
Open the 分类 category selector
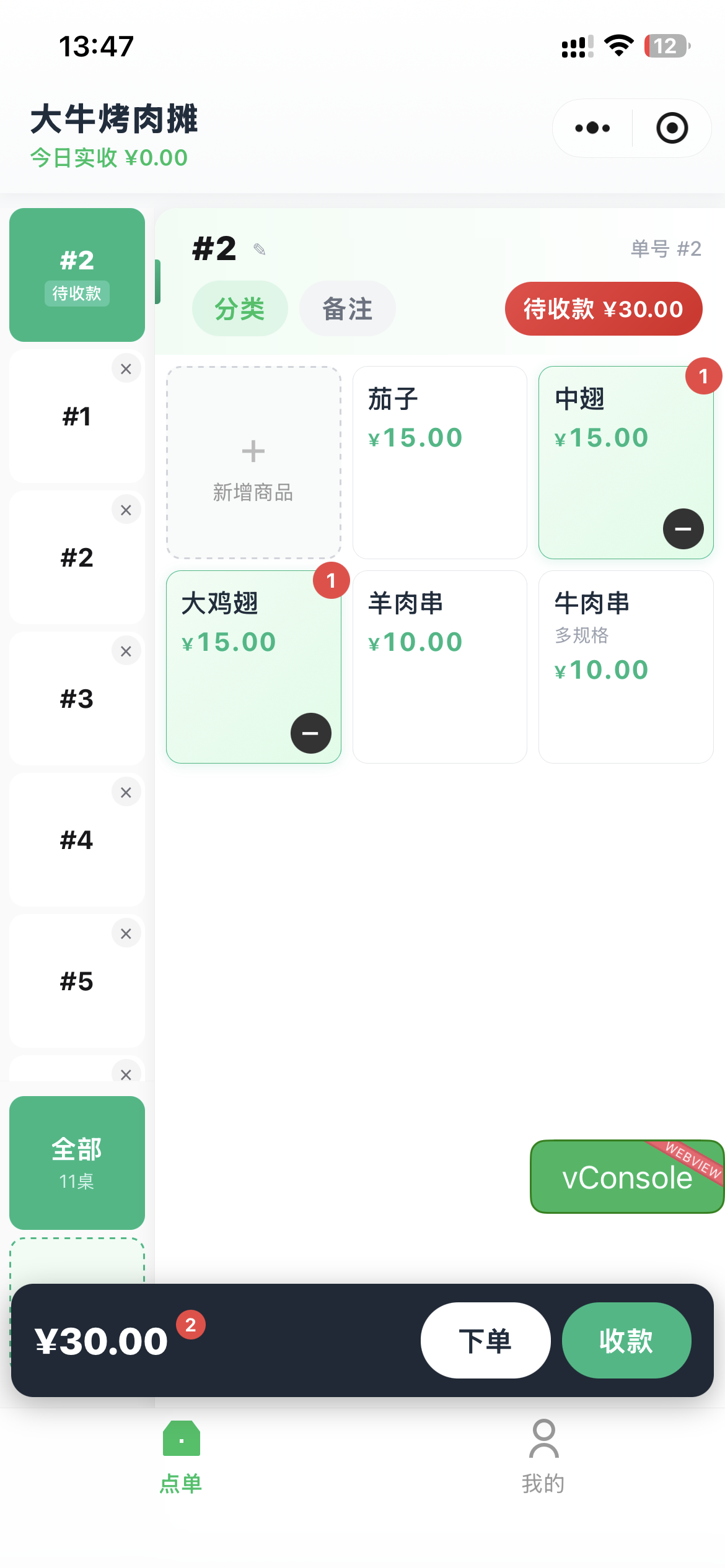[240, 308]
